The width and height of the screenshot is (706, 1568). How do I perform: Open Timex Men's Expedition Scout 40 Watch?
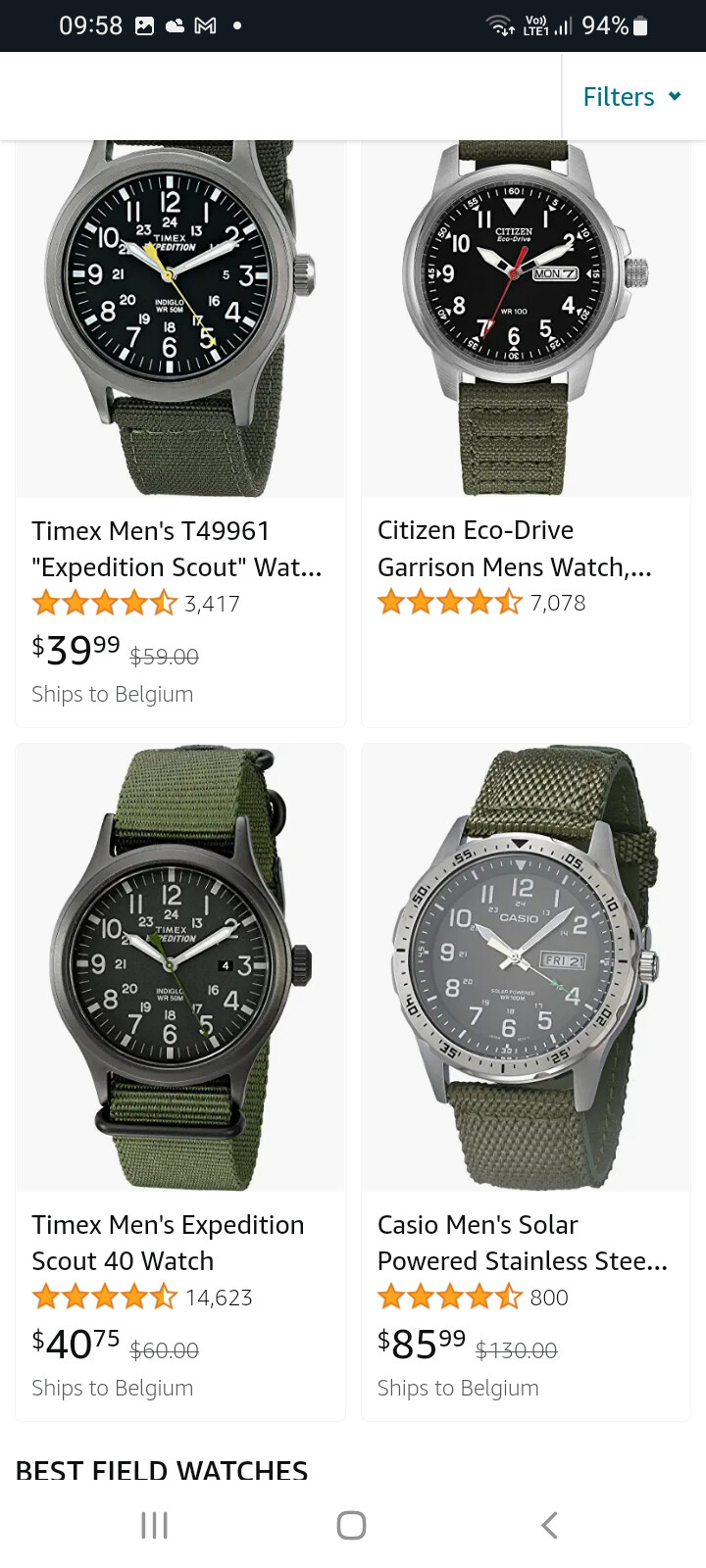click(x=168, y=1243)
